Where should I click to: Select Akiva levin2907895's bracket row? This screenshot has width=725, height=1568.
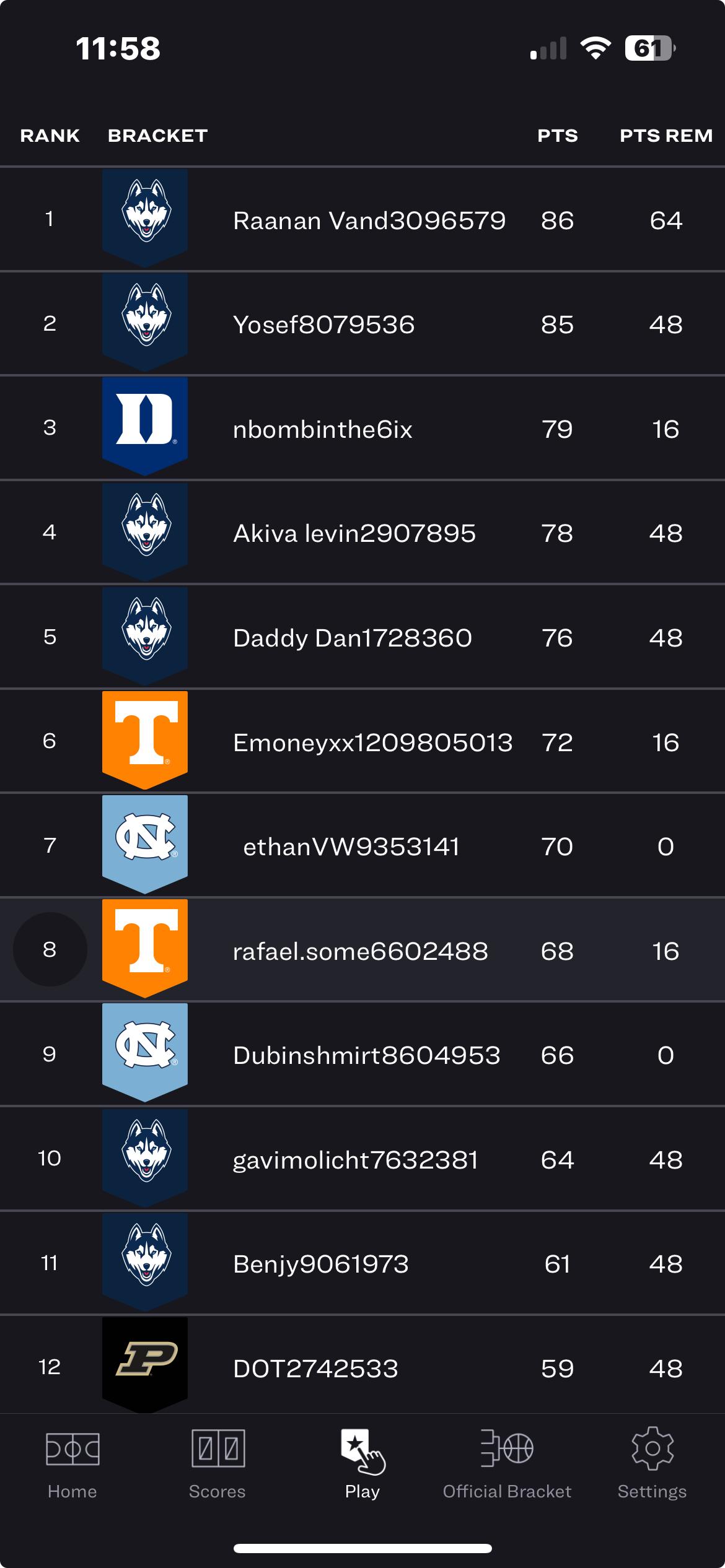pos(354,533)
